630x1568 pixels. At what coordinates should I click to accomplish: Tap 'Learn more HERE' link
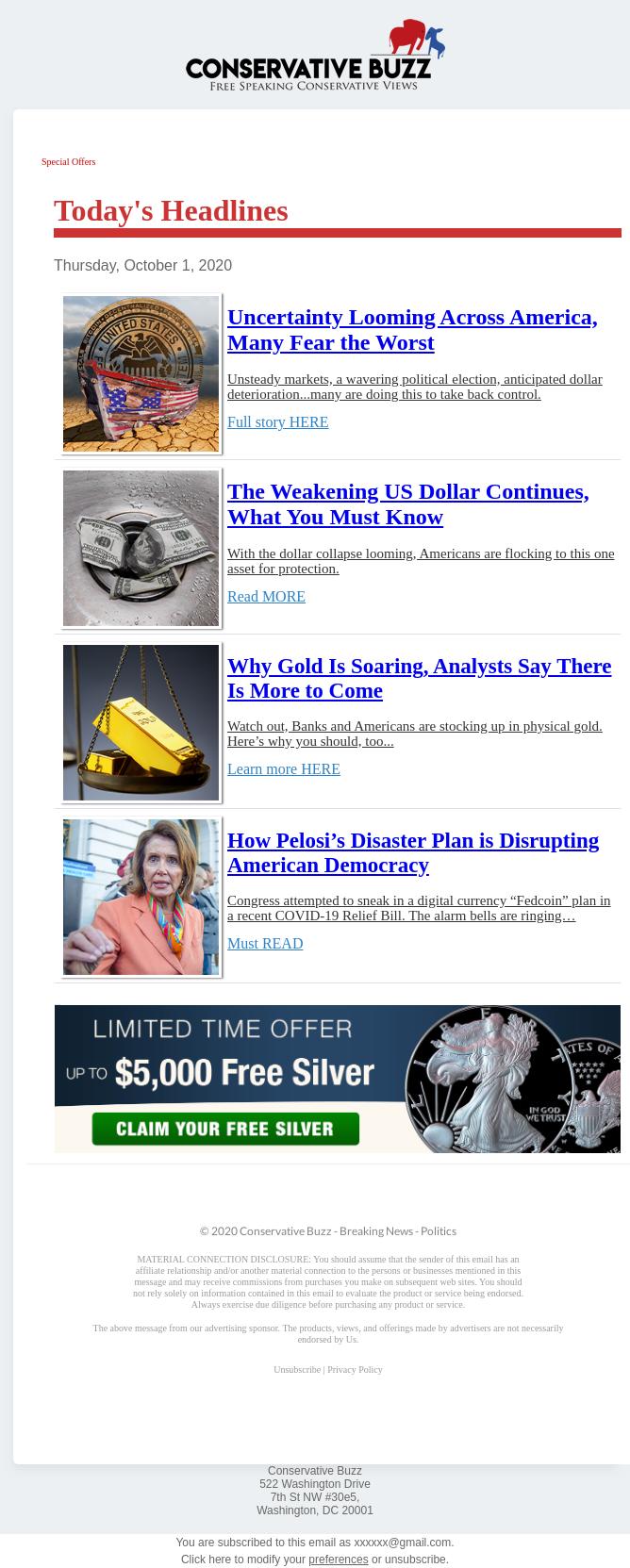283,769
